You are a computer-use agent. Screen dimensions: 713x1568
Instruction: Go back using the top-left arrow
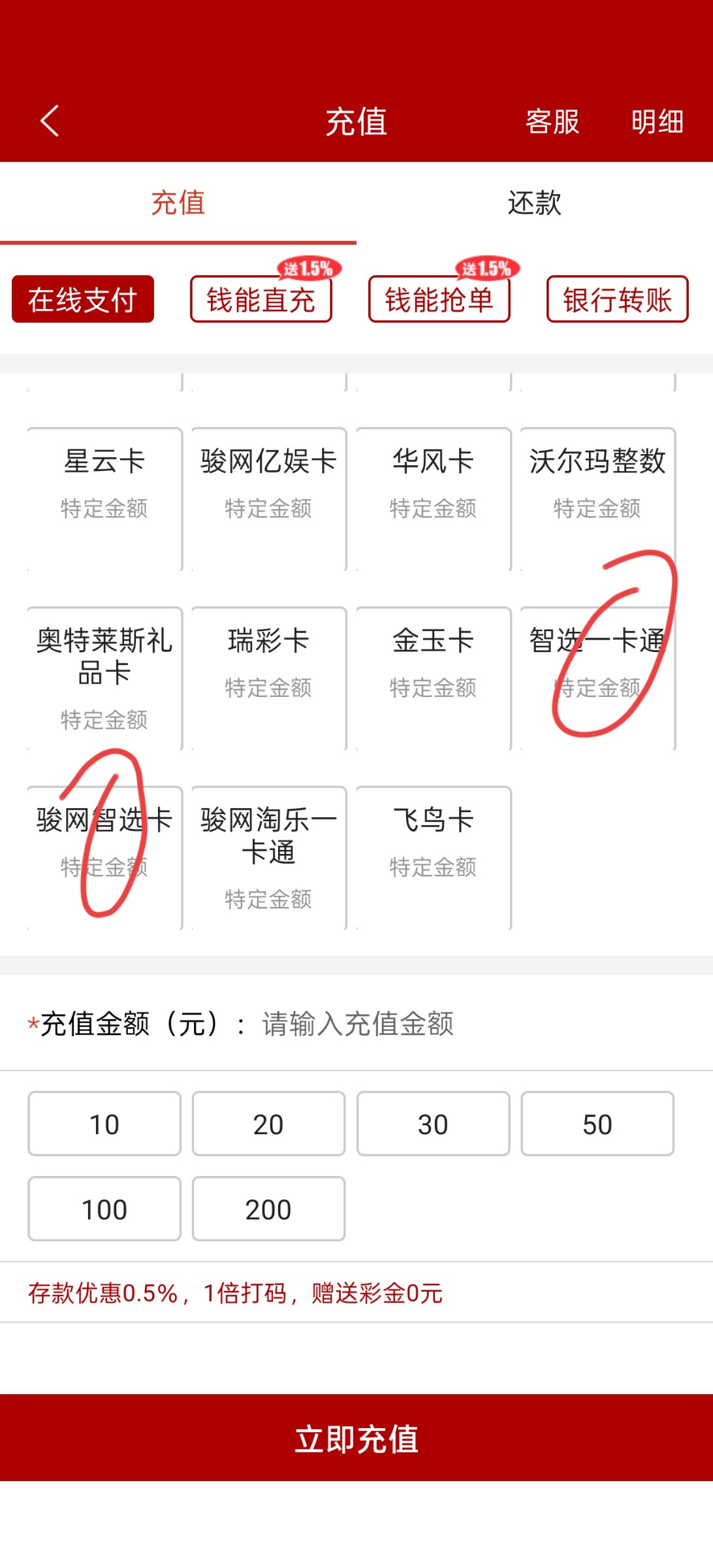pos(50,121)
